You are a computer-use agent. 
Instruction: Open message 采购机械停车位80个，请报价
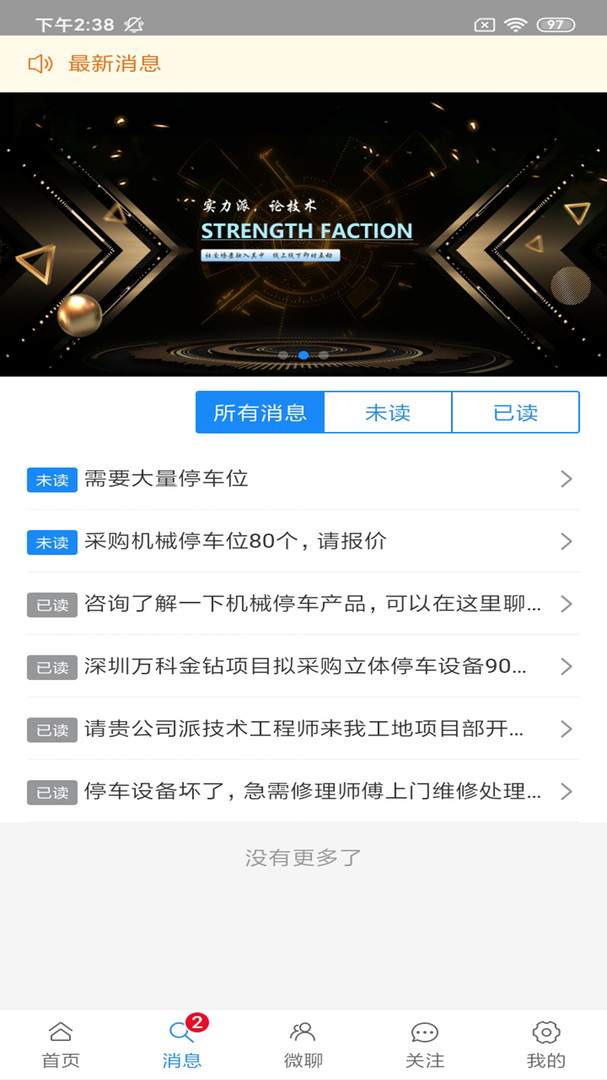pyautogui.click(x=302, y=541)
